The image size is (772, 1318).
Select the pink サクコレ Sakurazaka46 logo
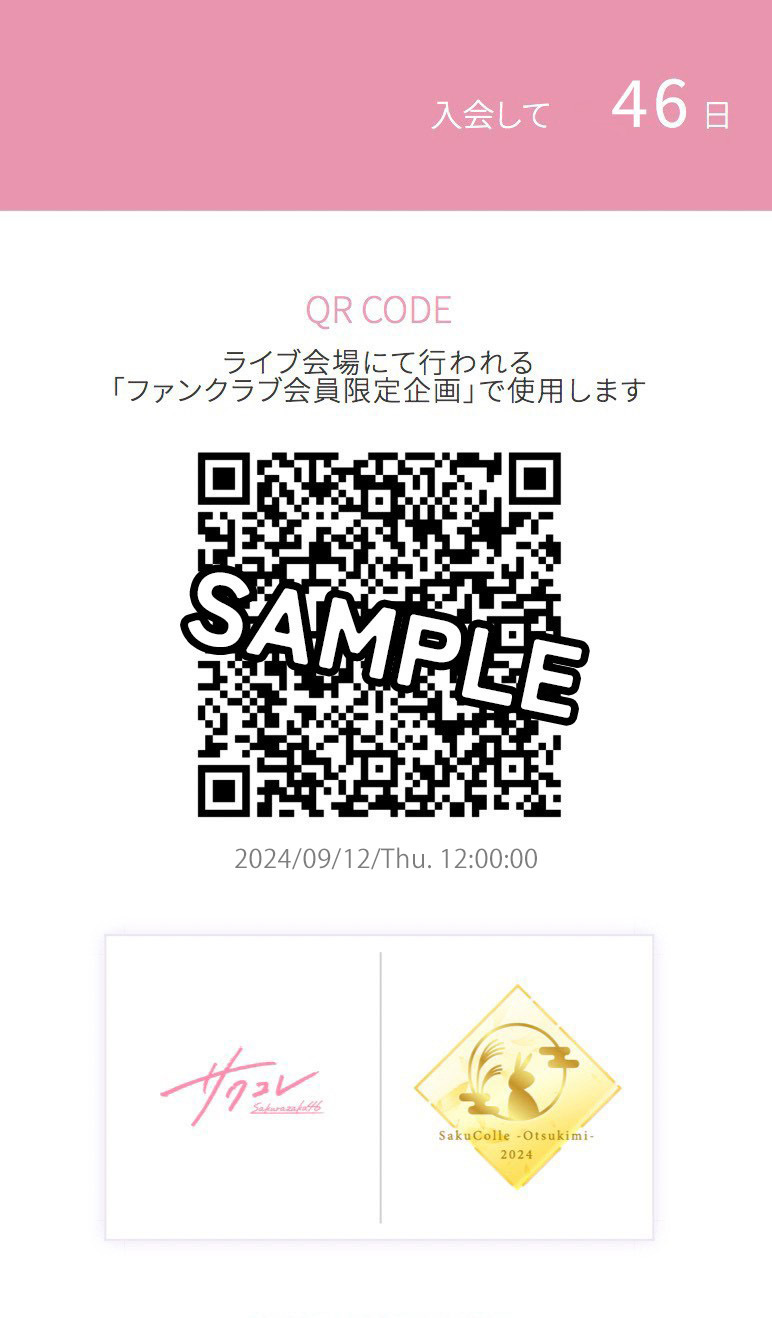(250, 1080)
